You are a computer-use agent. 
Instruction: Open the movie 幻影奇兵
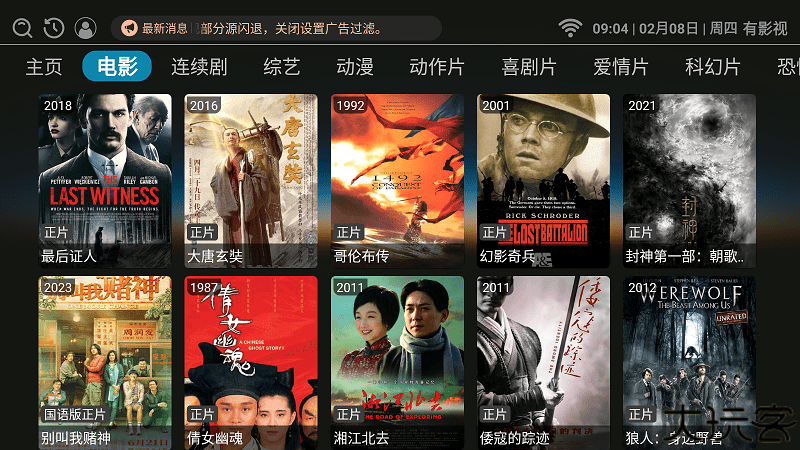pyautogui.click(x=543, y=180)
